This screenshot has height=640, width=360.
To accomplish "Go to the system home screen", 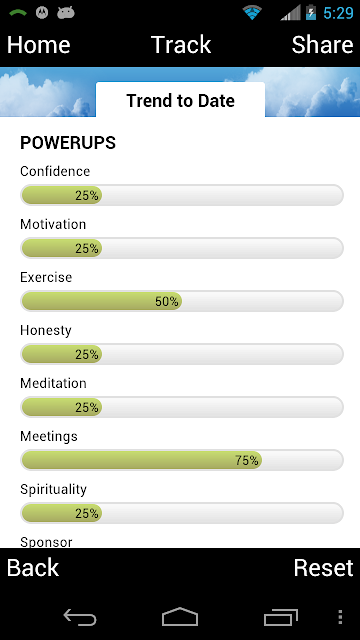I will [180, 617].
